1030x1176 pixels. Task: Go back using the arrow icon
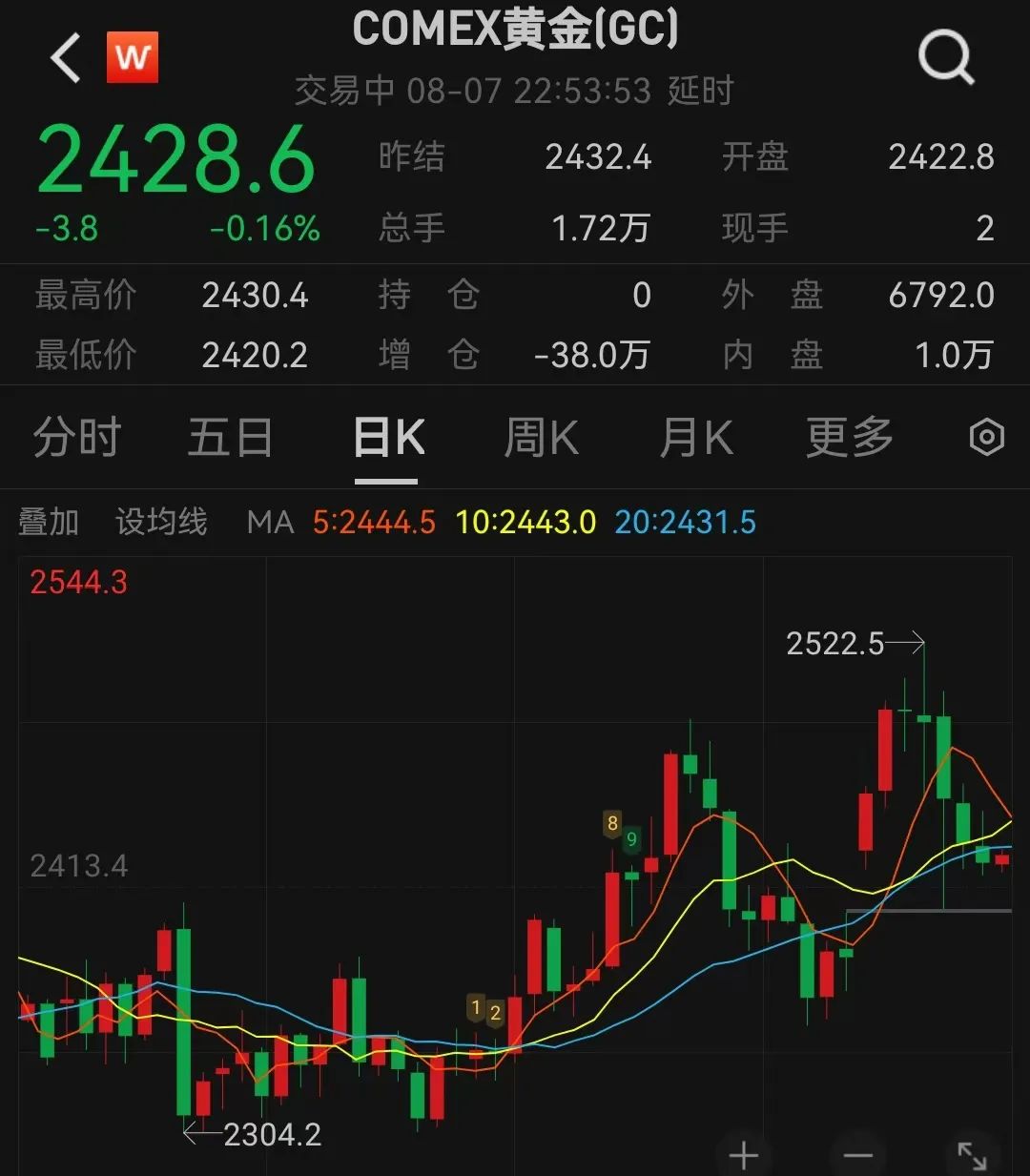65,57
